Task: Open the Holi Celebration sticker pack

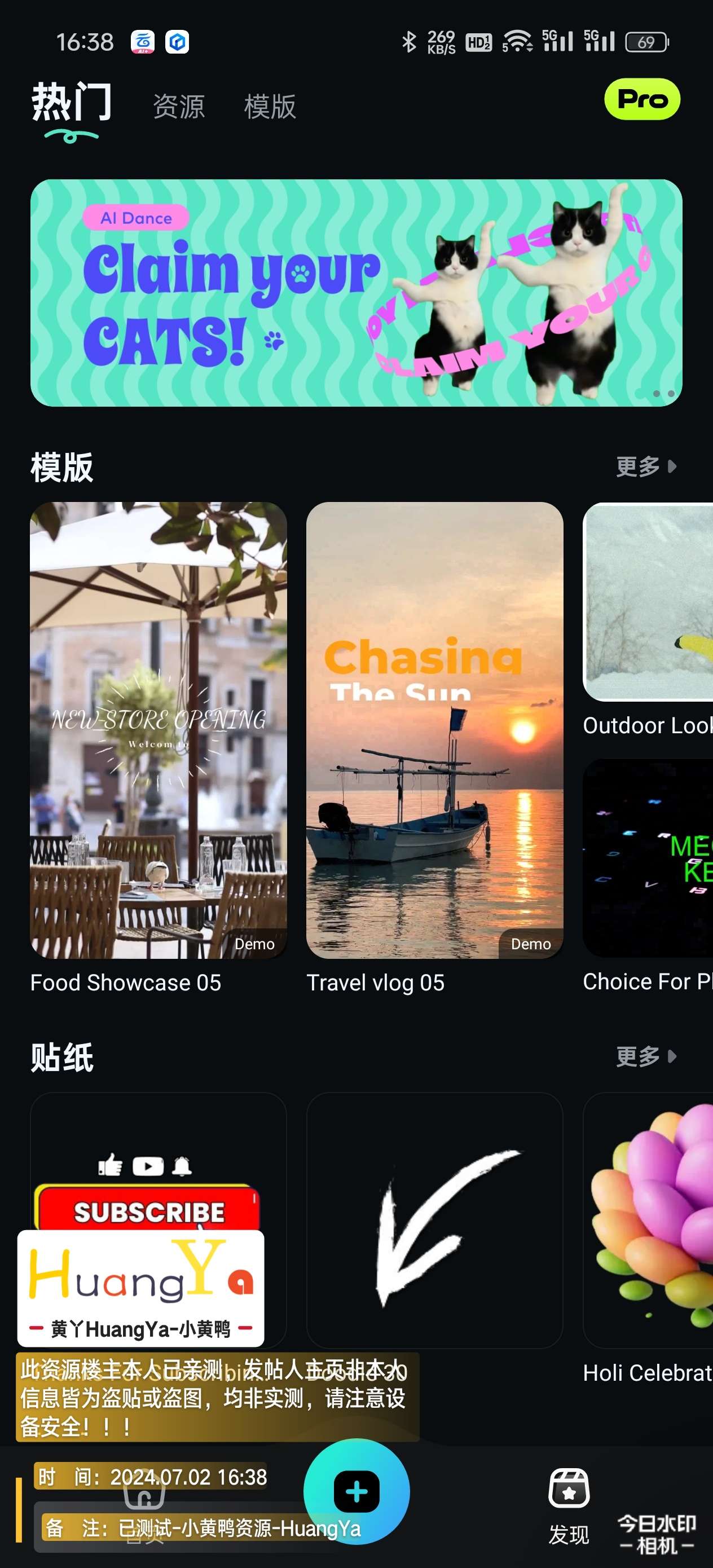Action: click(648, 1221)
